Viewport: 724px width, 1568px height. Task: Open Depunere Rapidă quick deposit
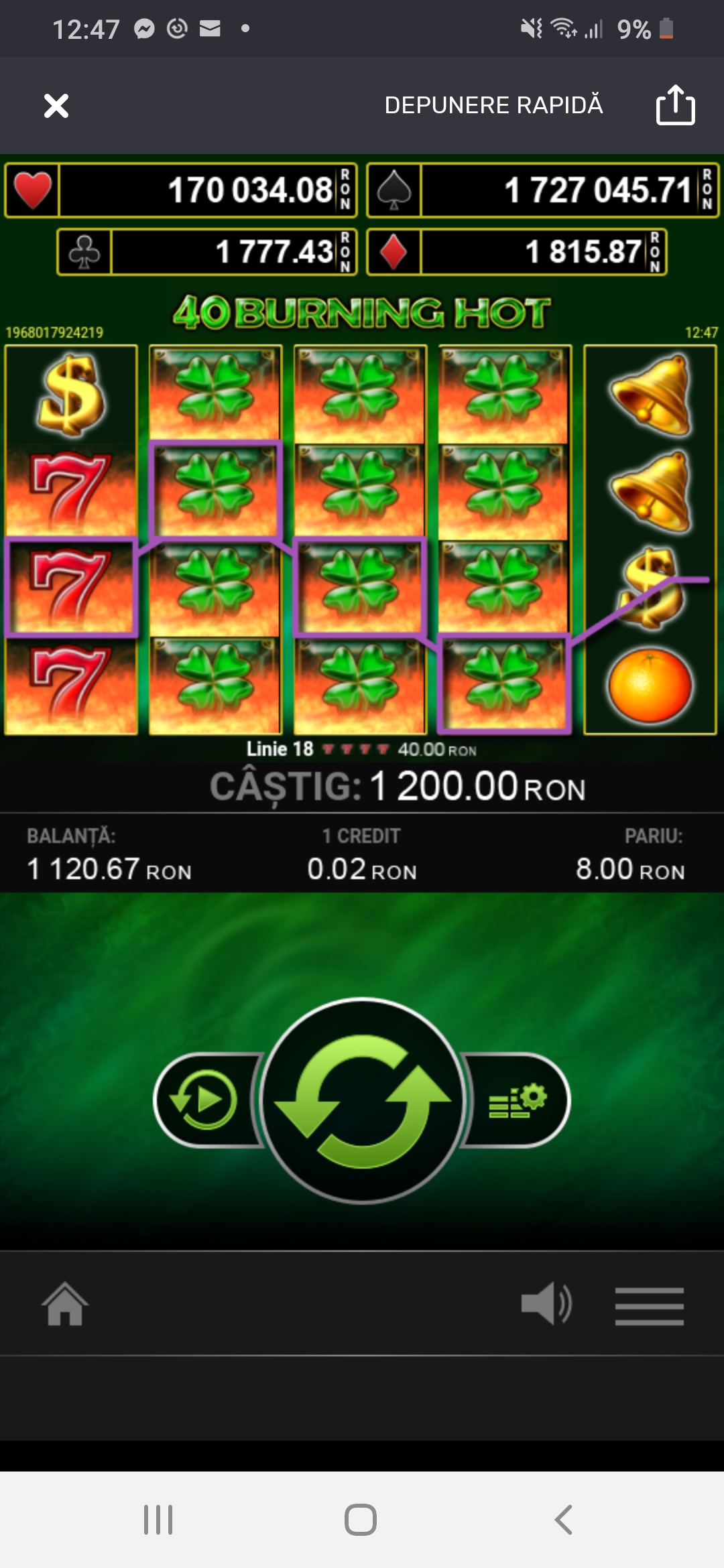pos(493,105)
